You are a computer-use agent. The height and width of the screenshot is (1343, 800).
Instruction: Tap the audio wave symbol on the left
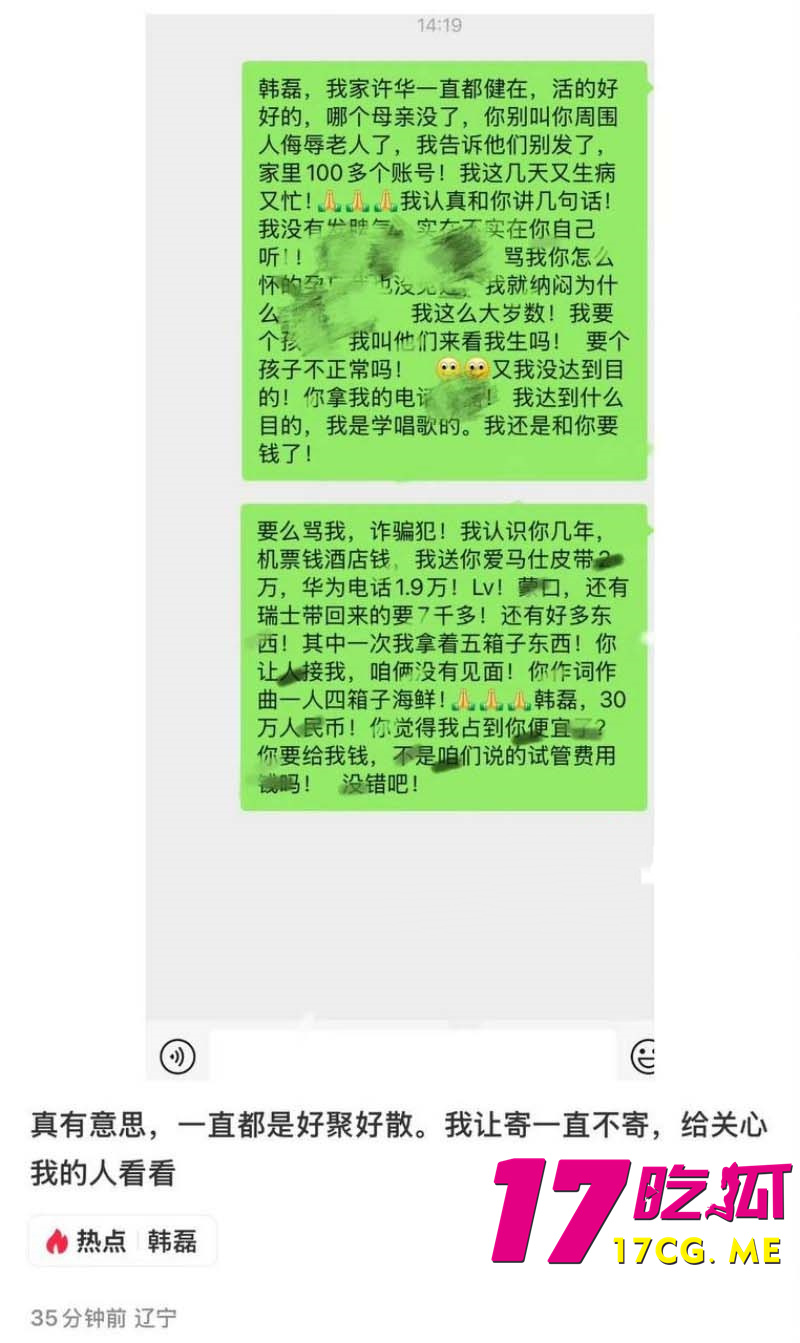tap(178, 1056)
